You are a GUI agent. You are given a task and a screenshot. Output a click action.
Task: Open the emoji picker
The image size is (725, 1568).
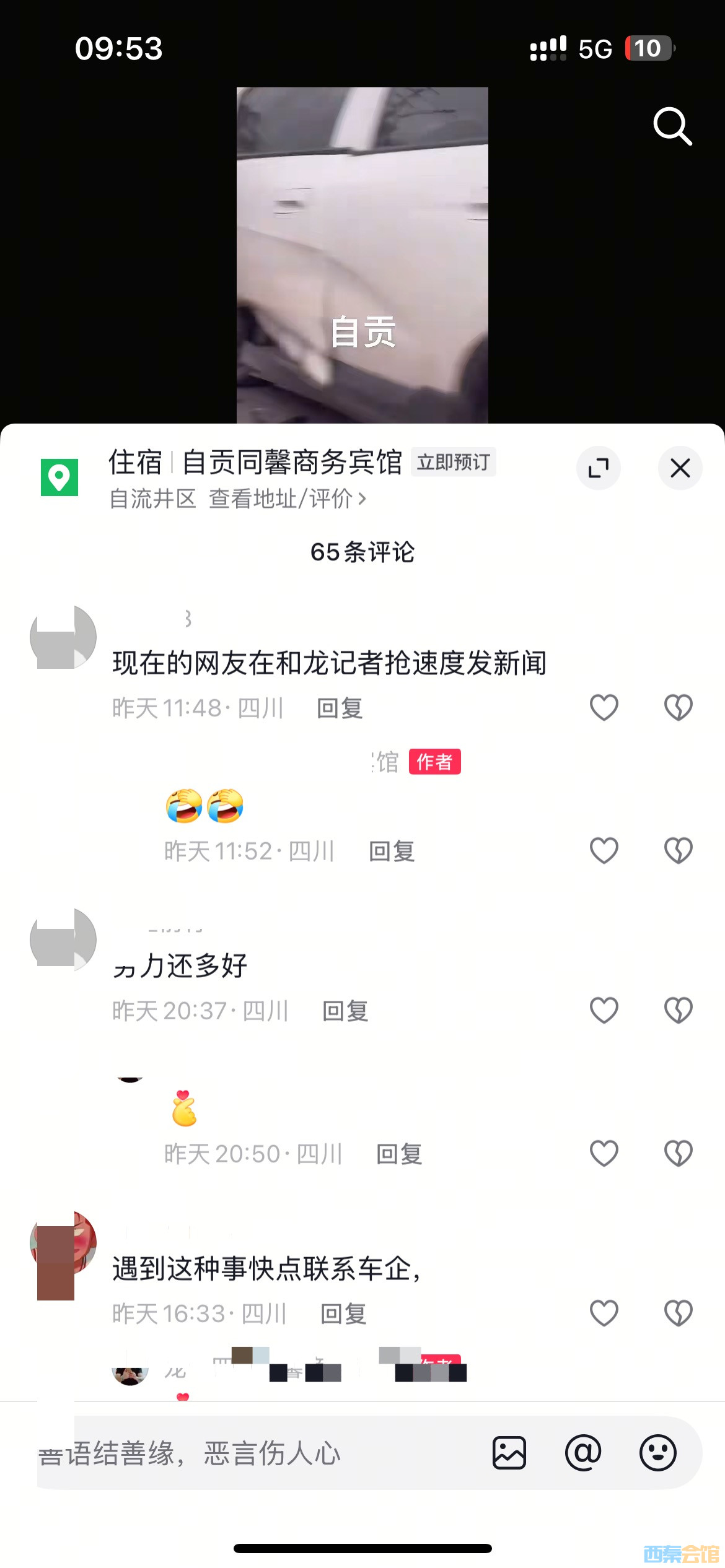pyautogui.click(x=657, y=1453)
